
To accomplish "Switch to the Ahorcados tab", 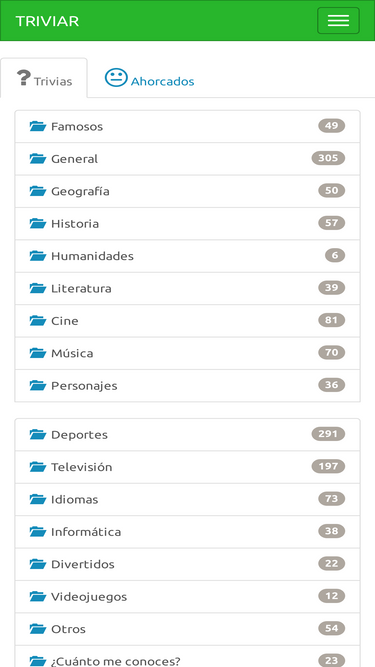I will pos(149,78).
